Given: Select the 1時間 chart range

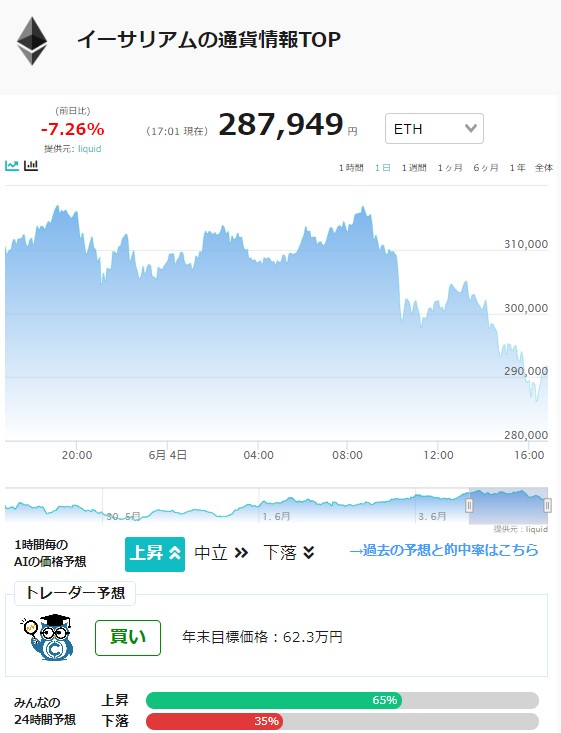Looking at the screenshot, I should pos(351,168).
